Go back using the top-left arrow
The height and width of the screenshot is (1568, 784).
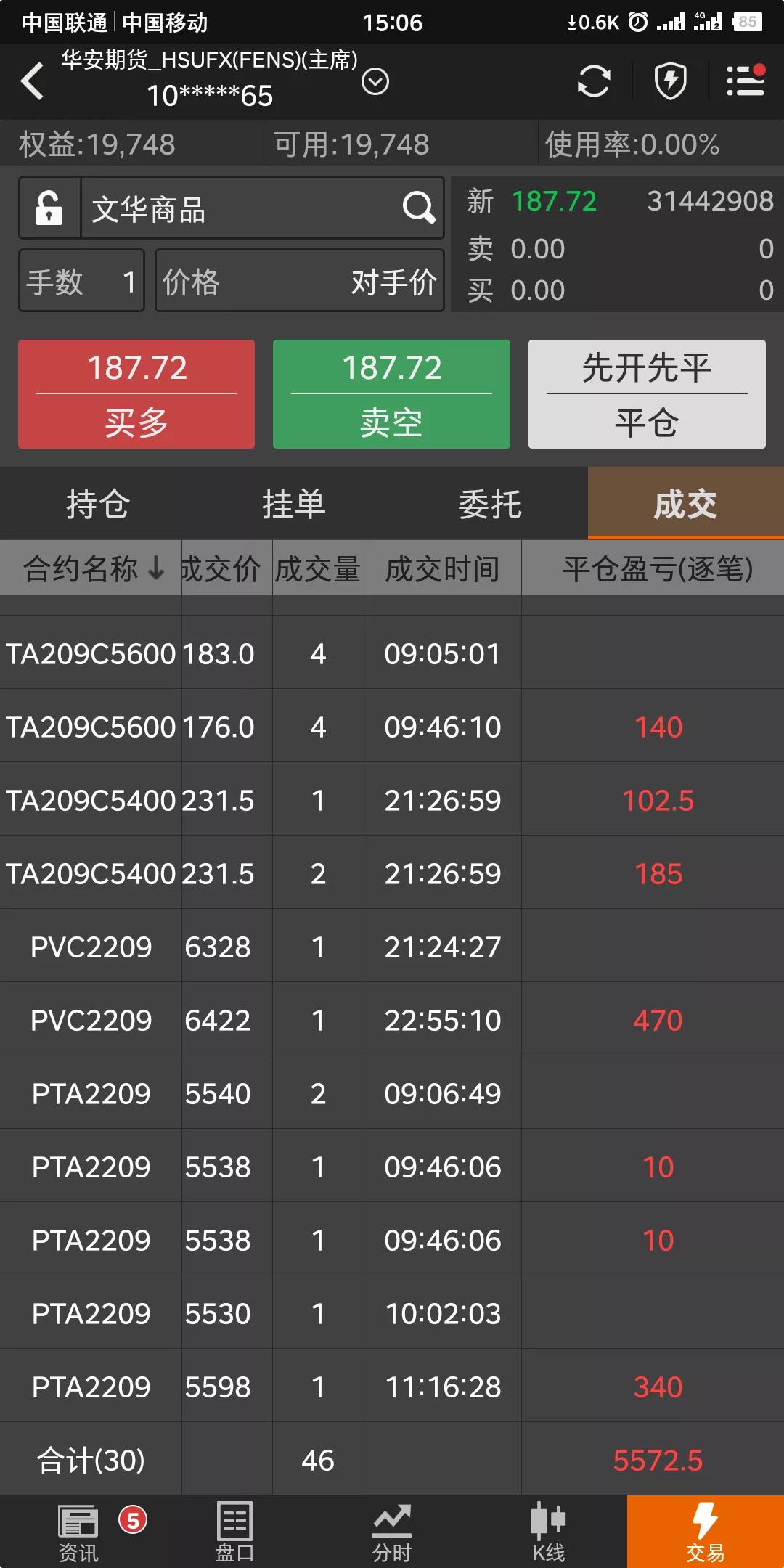point(32,81)
